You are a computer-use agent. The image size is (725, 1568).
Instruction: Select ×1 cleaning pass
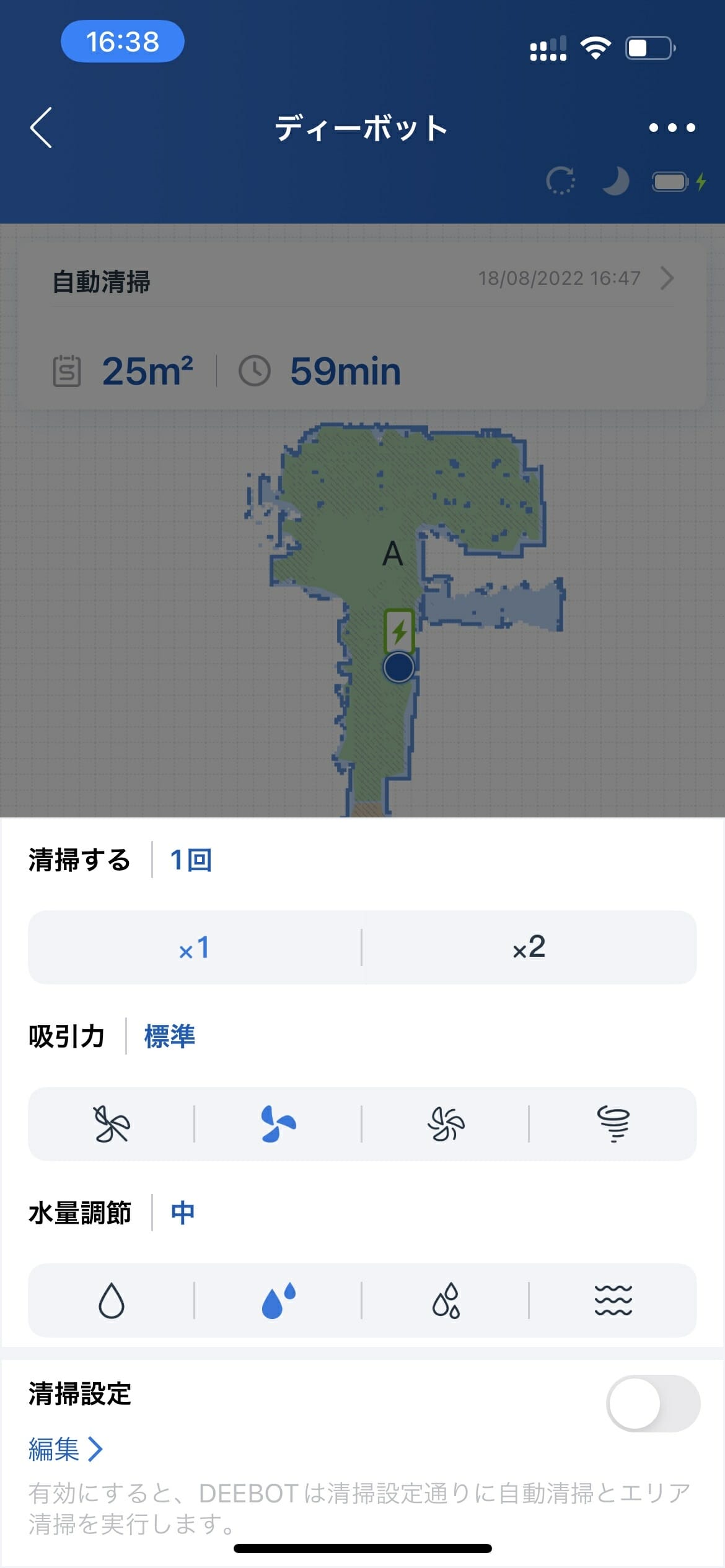pos(195,947)
